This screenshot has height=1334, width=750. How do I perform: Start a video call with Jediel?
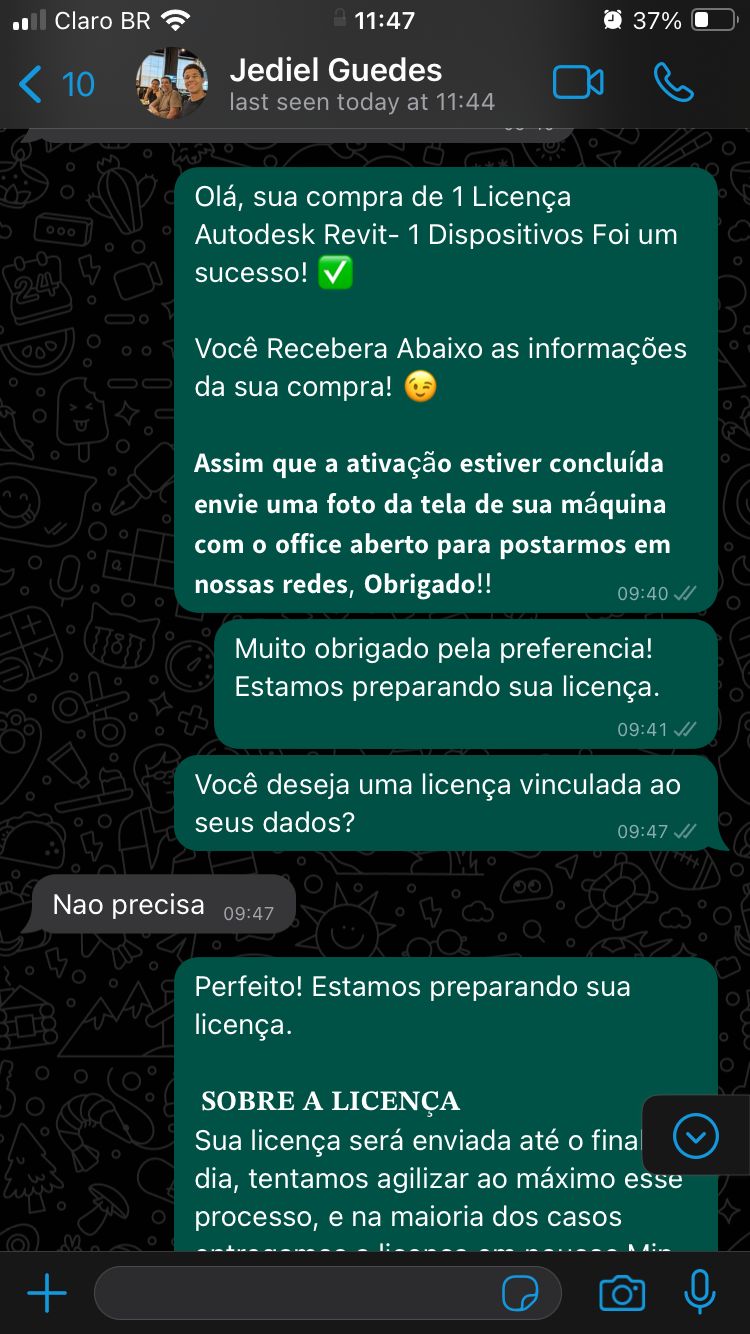coord(578,83)
